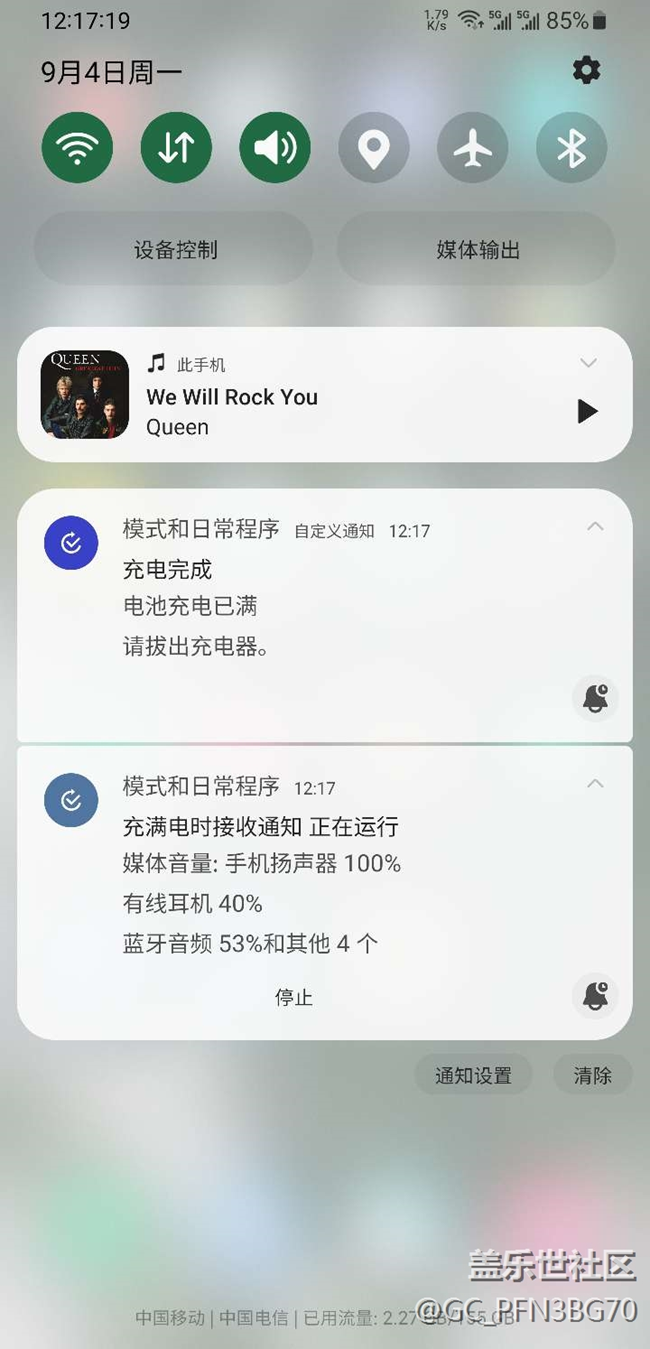Disable mobile data quick toggle

coord(176,148)
